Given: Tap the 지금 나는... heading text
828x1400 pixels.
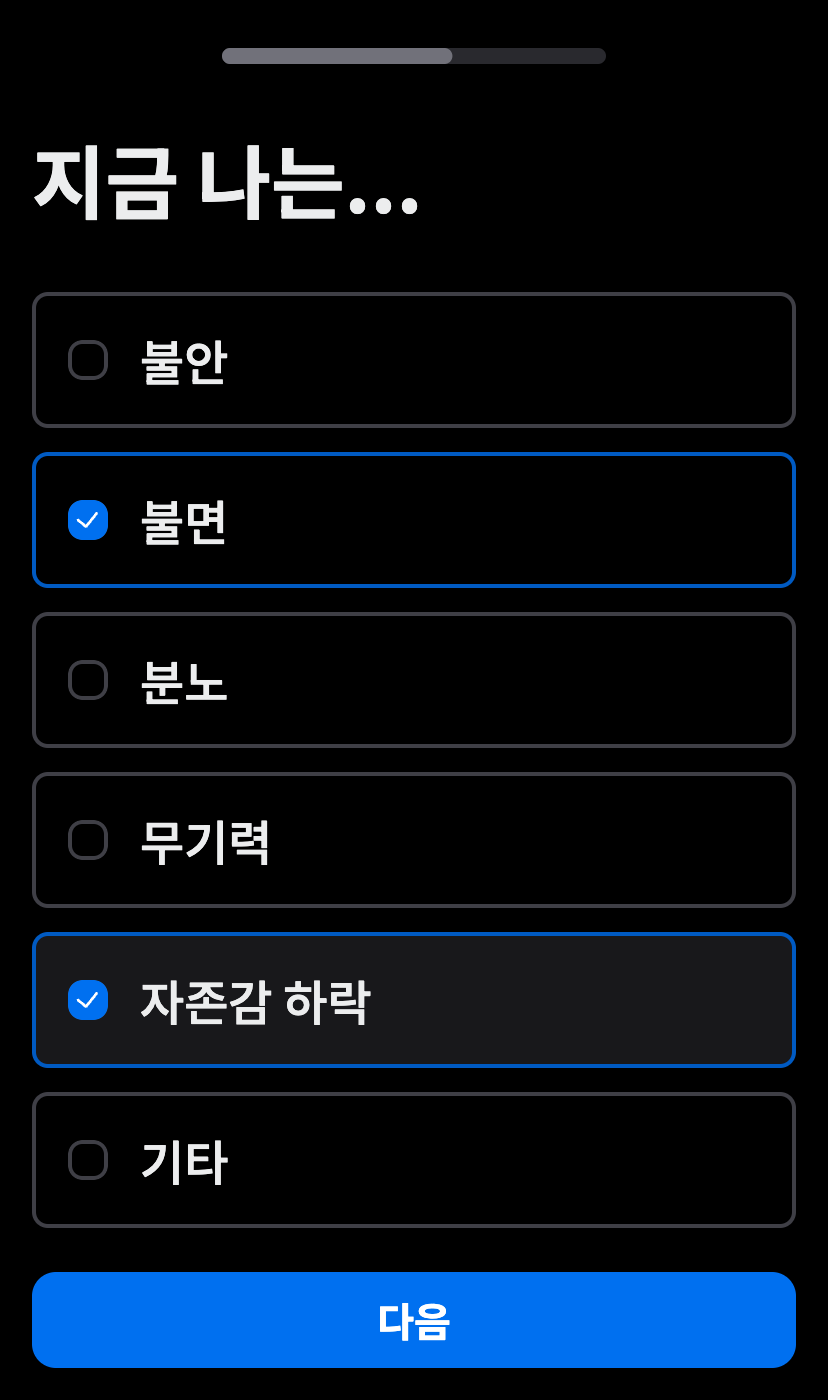Looking at the screenshot, I should (225, 180).
